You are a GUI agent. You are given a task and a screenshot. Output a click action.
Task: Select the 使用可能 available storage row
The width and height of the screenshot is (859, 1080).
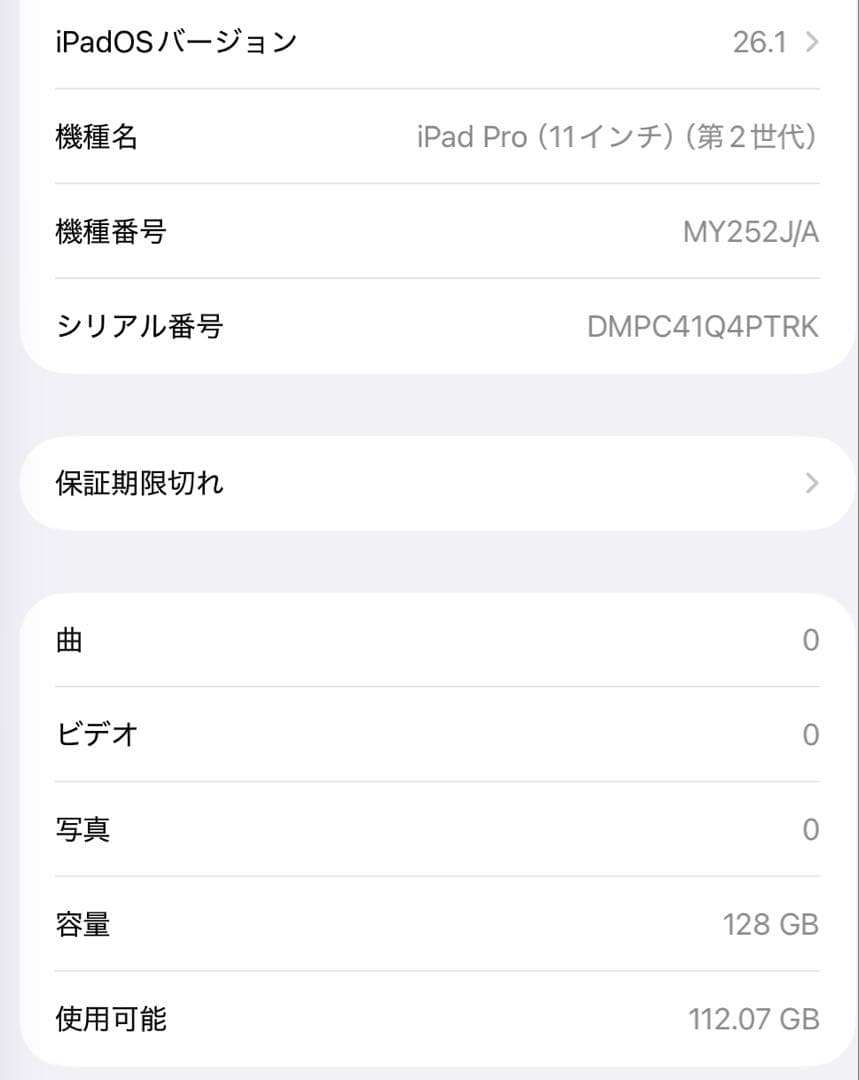coord(430,1019)
